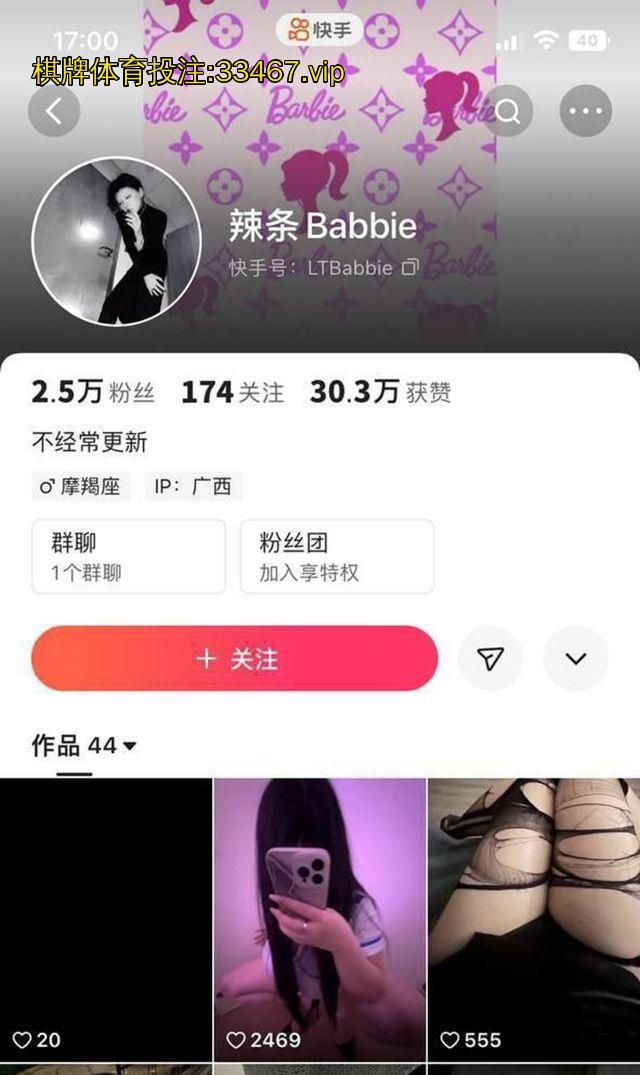View the 2.5万 粉丝 followers list
The height and width of the screenshot is (1075, 640).
click(93, 393)
